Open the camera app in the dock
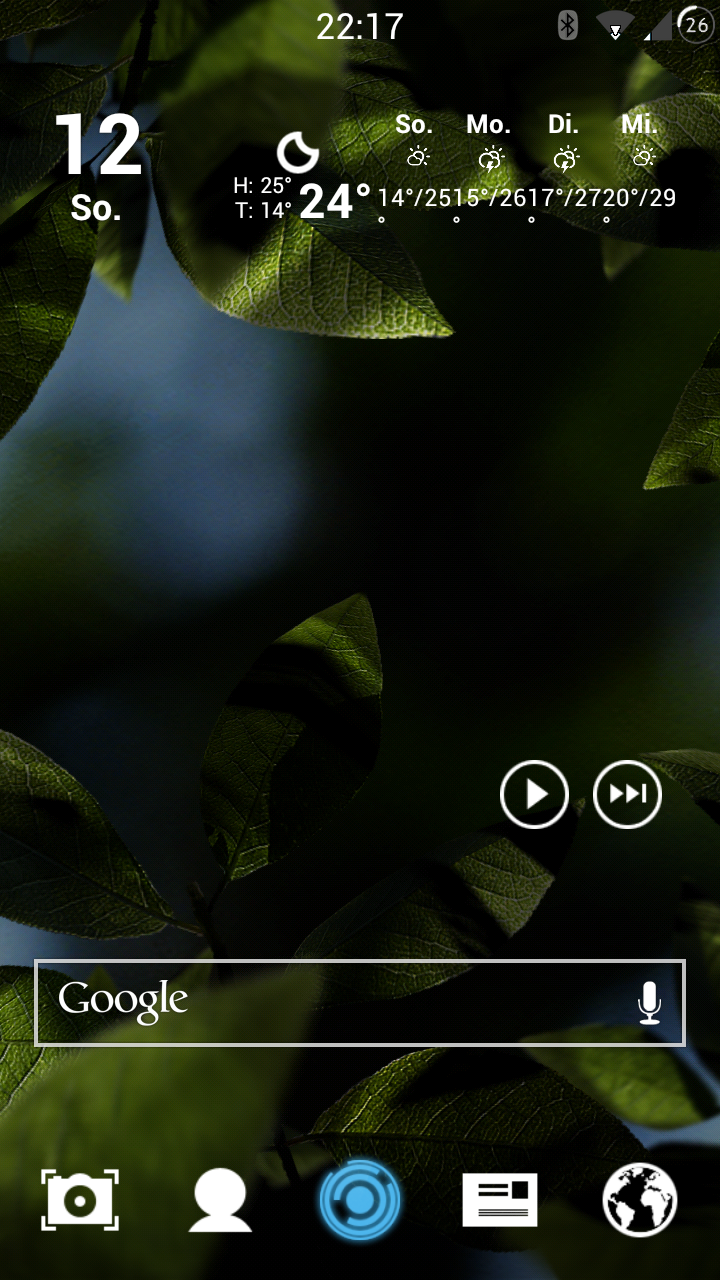This screenshot has width=720, height=1280. click(80, 1199)
